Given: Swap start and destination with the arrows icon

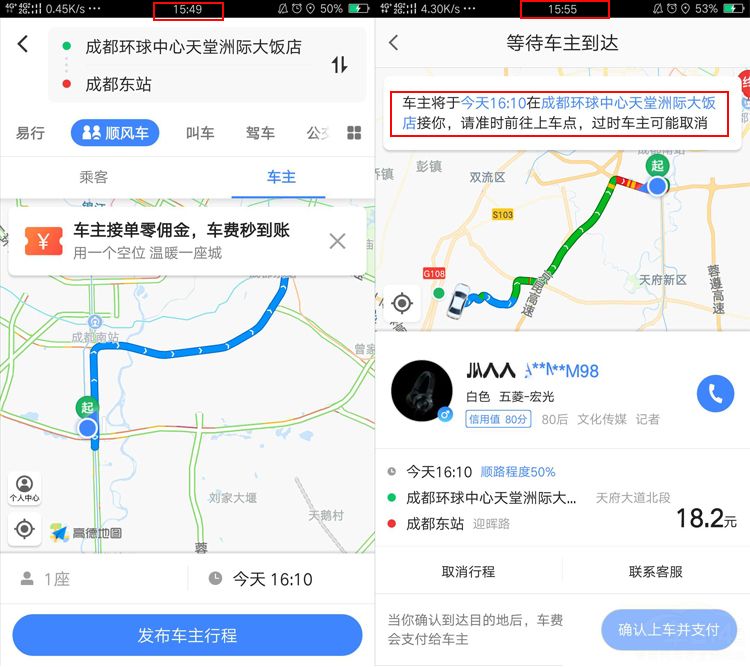Looking at the screenshot, I should [340, 65].
